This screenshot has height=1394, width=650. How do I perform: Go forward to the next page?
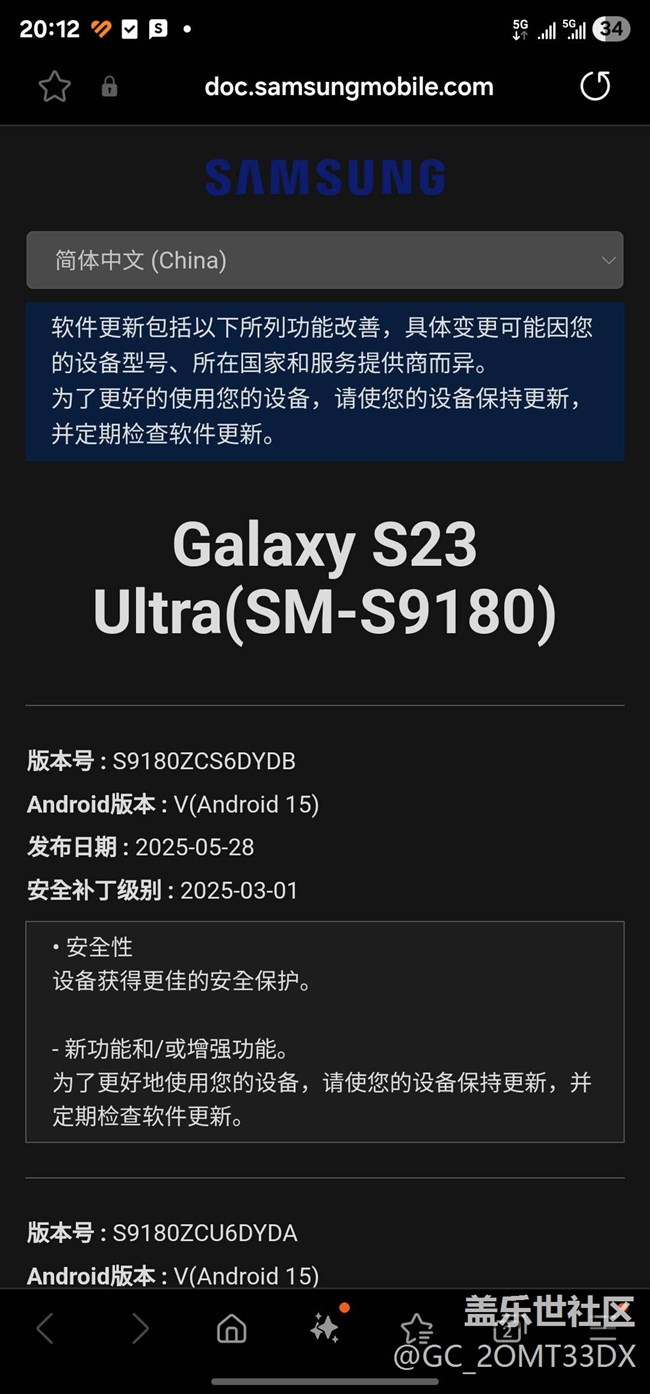(139, 1329)
